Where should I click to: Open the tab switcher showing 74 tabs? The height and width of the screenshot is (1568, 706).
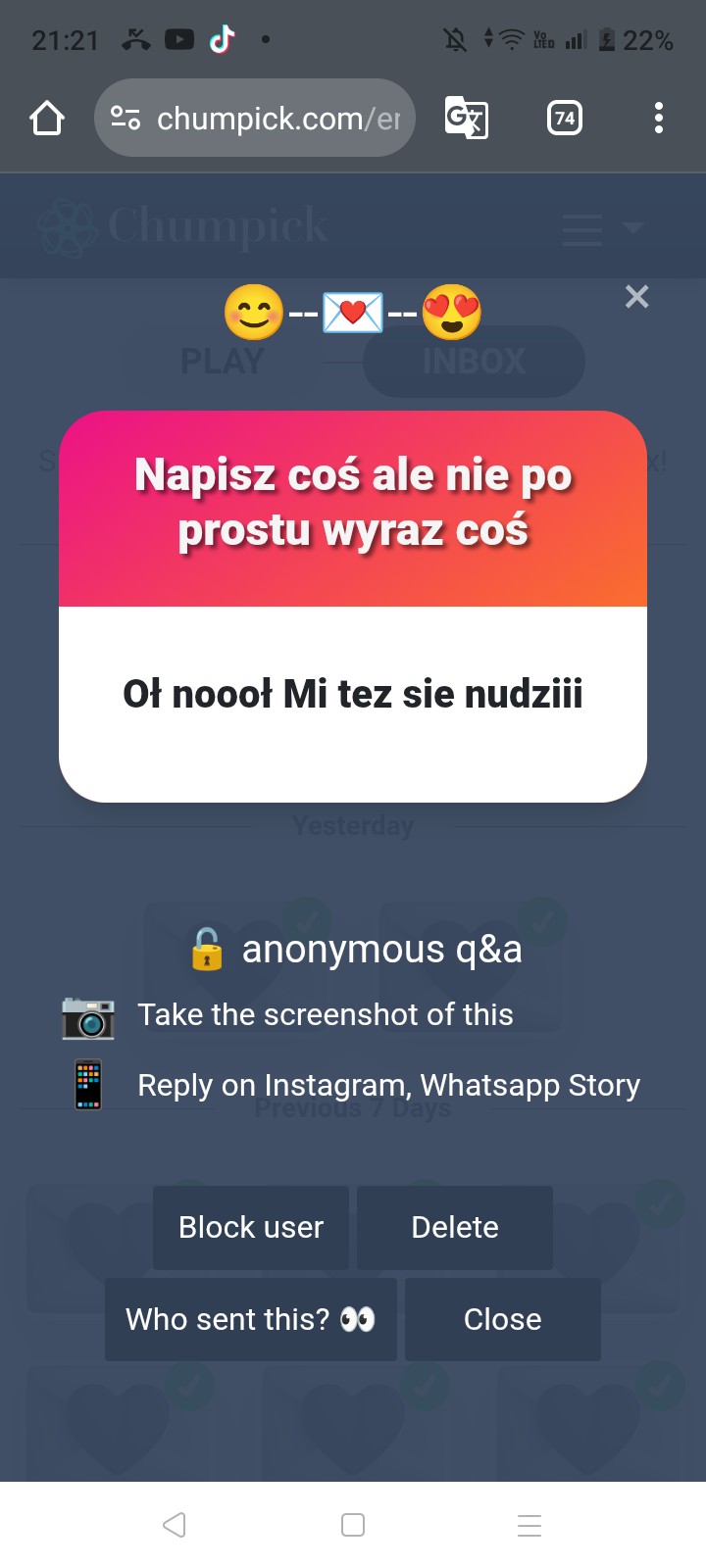coord(564,119)
